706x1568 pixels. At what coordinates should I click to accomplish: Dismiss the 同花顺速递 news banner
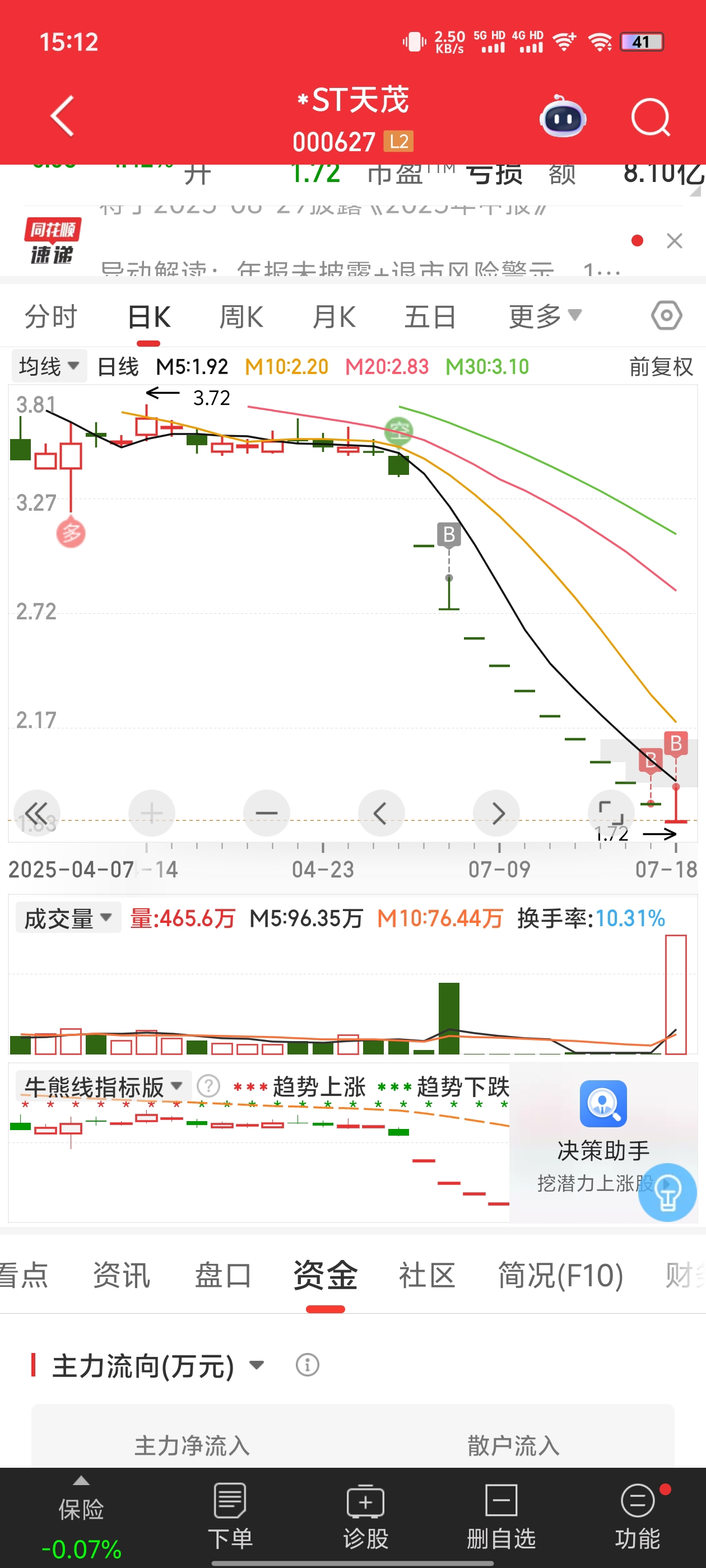pos(674,241)
